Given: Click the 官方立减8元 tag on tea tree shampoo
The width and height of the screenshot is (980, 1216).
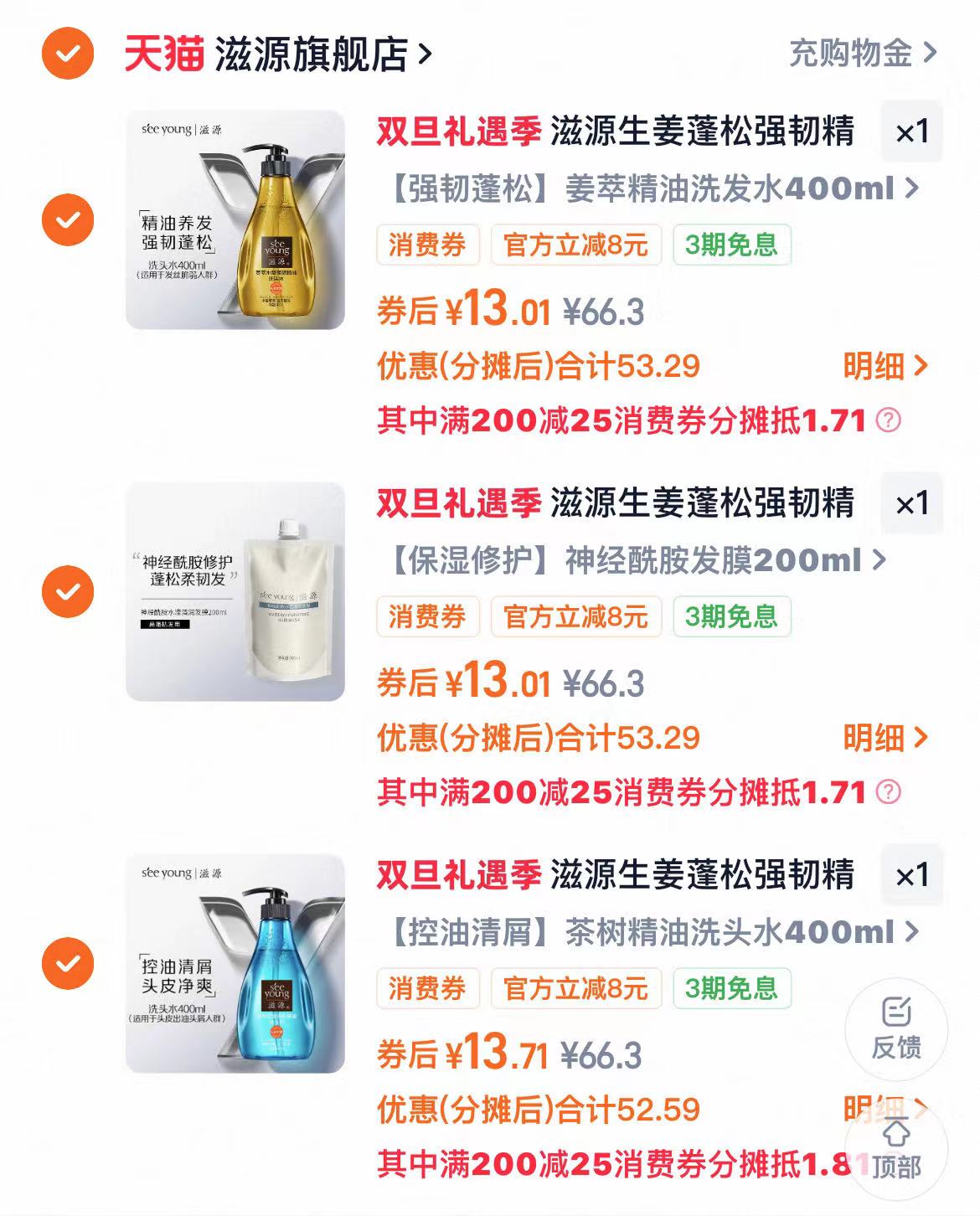Looking at the screenshot, I should pyautogui.click(x=574, y=989).
